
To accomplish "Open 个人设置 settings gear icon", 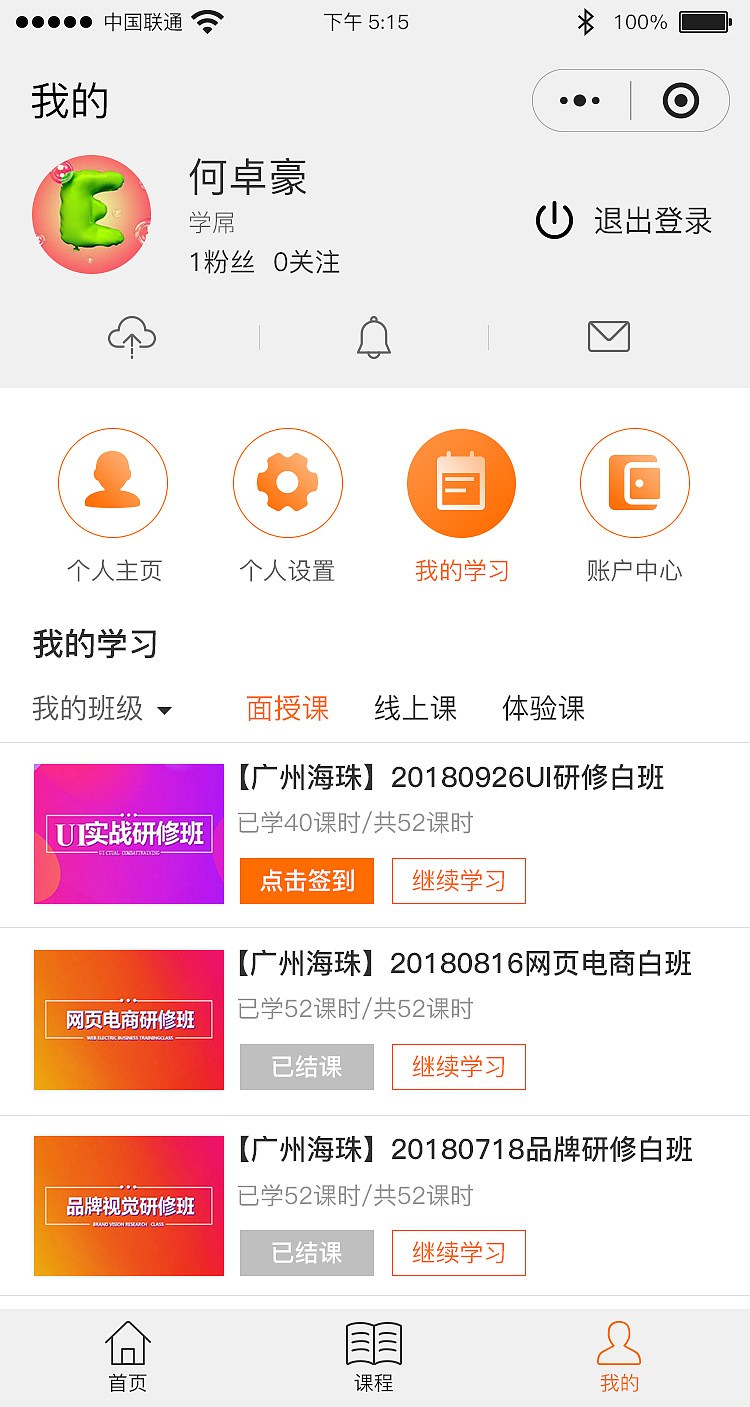I will point(288,483).
